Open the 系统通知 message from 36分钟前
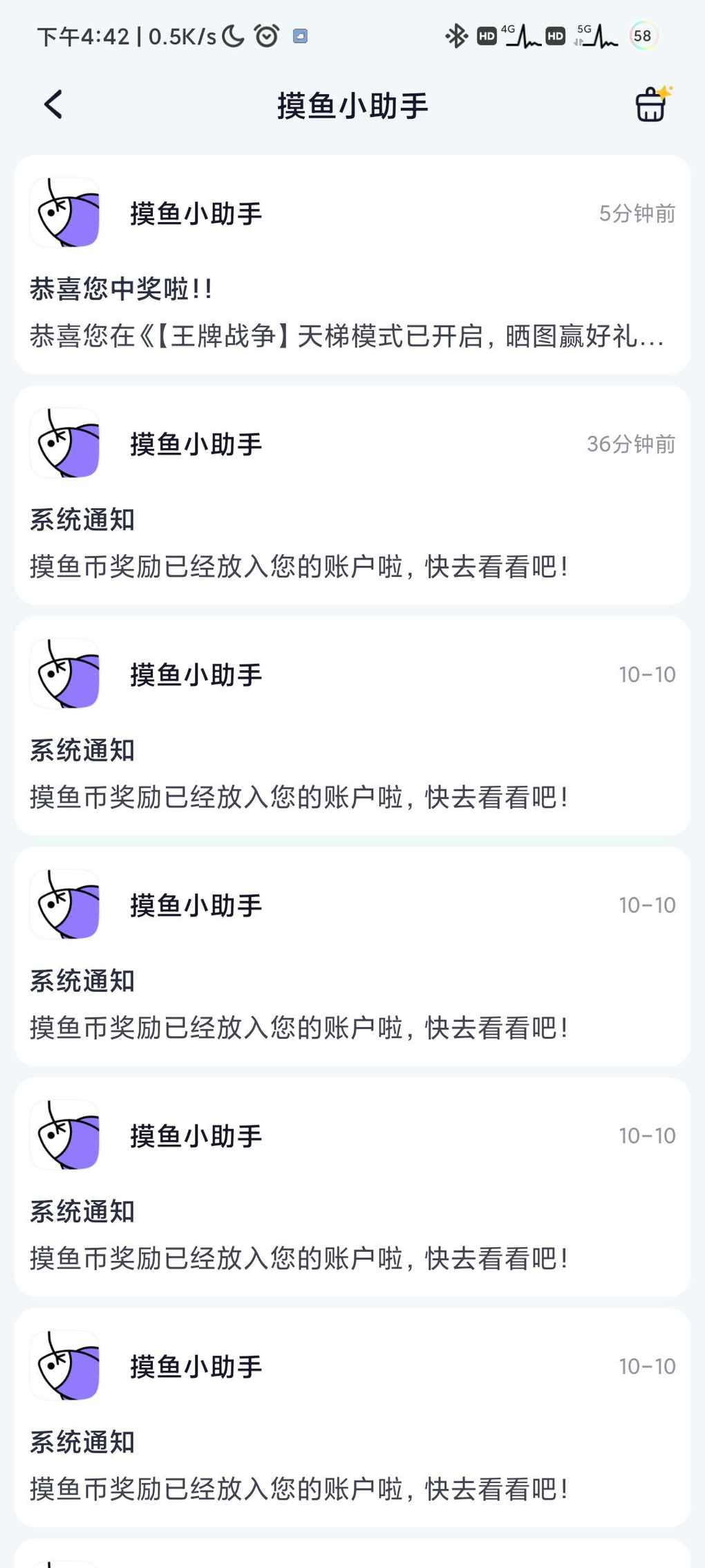 point(352,495)
